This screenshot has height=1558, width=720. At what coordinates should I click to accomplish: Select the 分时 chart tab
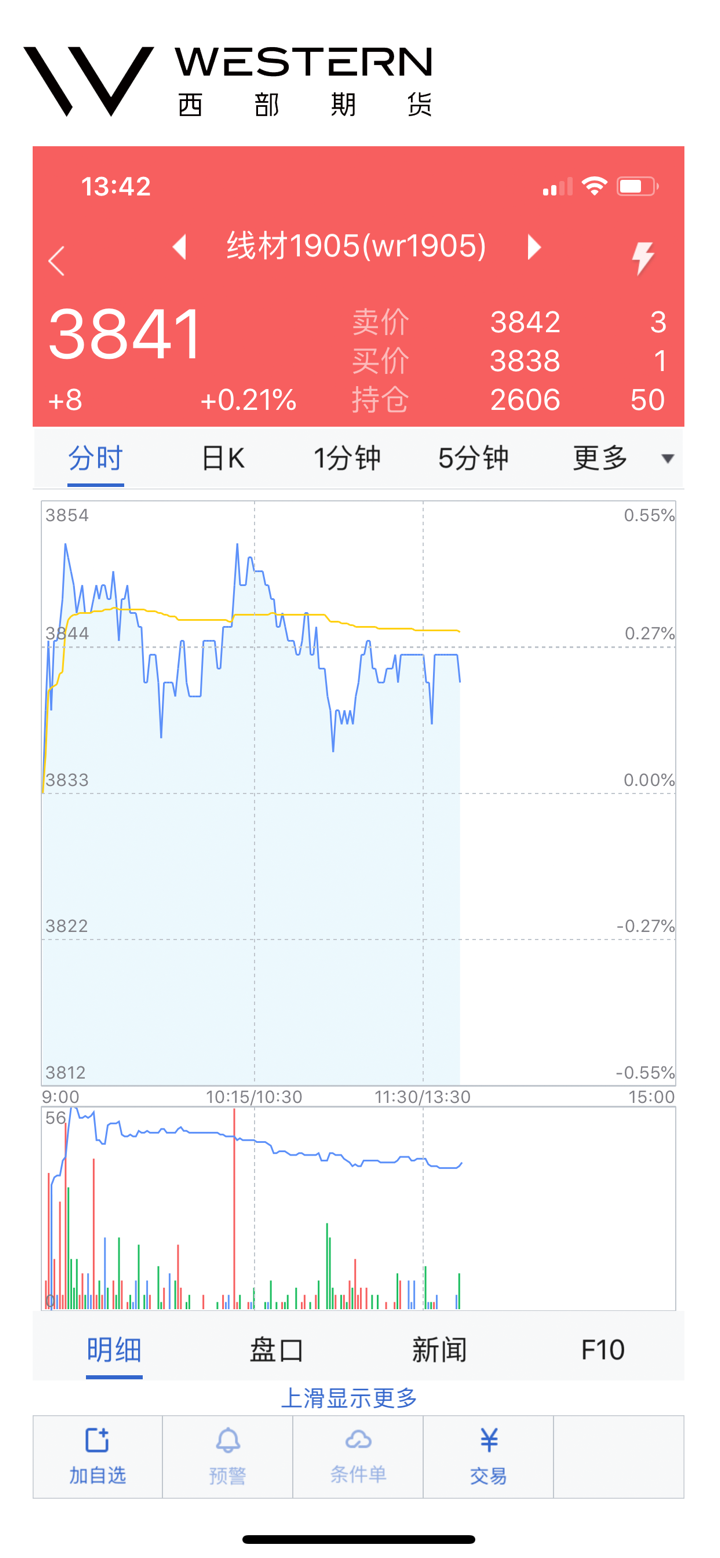[96, 459]
